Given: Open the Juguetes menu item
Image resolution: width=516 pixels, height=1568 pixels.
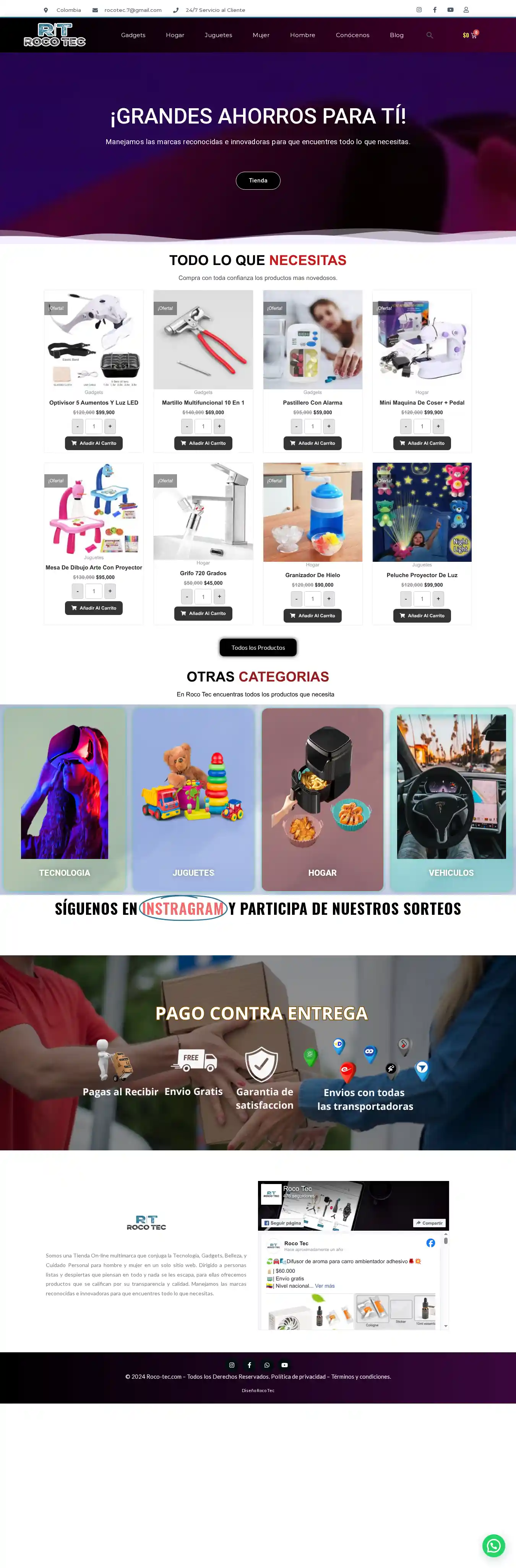Looking at the screenshot, I should click(x=219, y=35).
